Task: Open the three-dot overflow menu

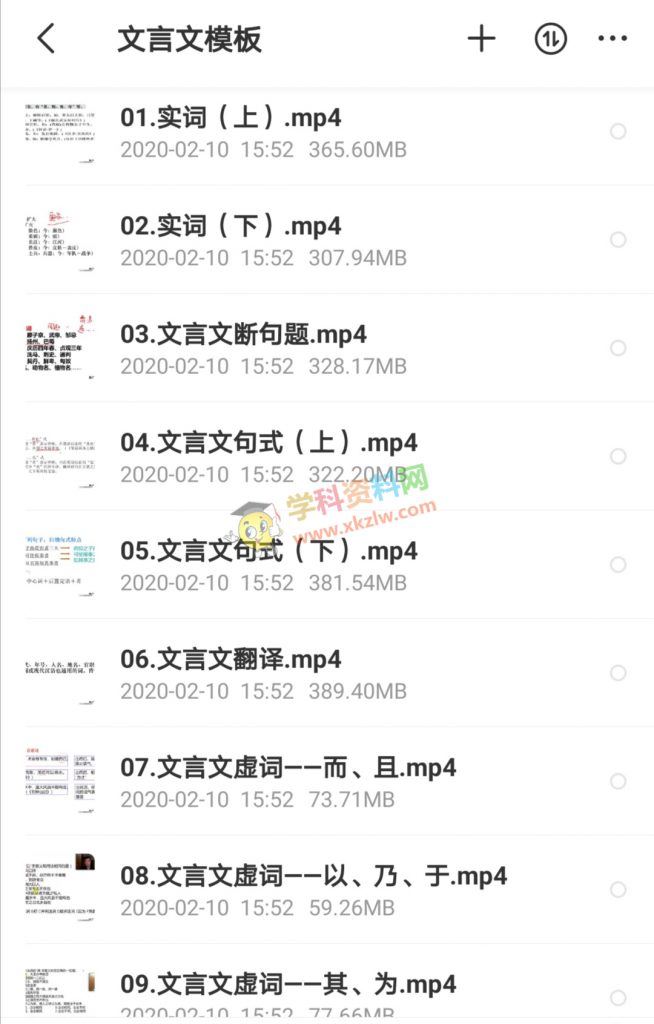Action: [x=612, y=39]
